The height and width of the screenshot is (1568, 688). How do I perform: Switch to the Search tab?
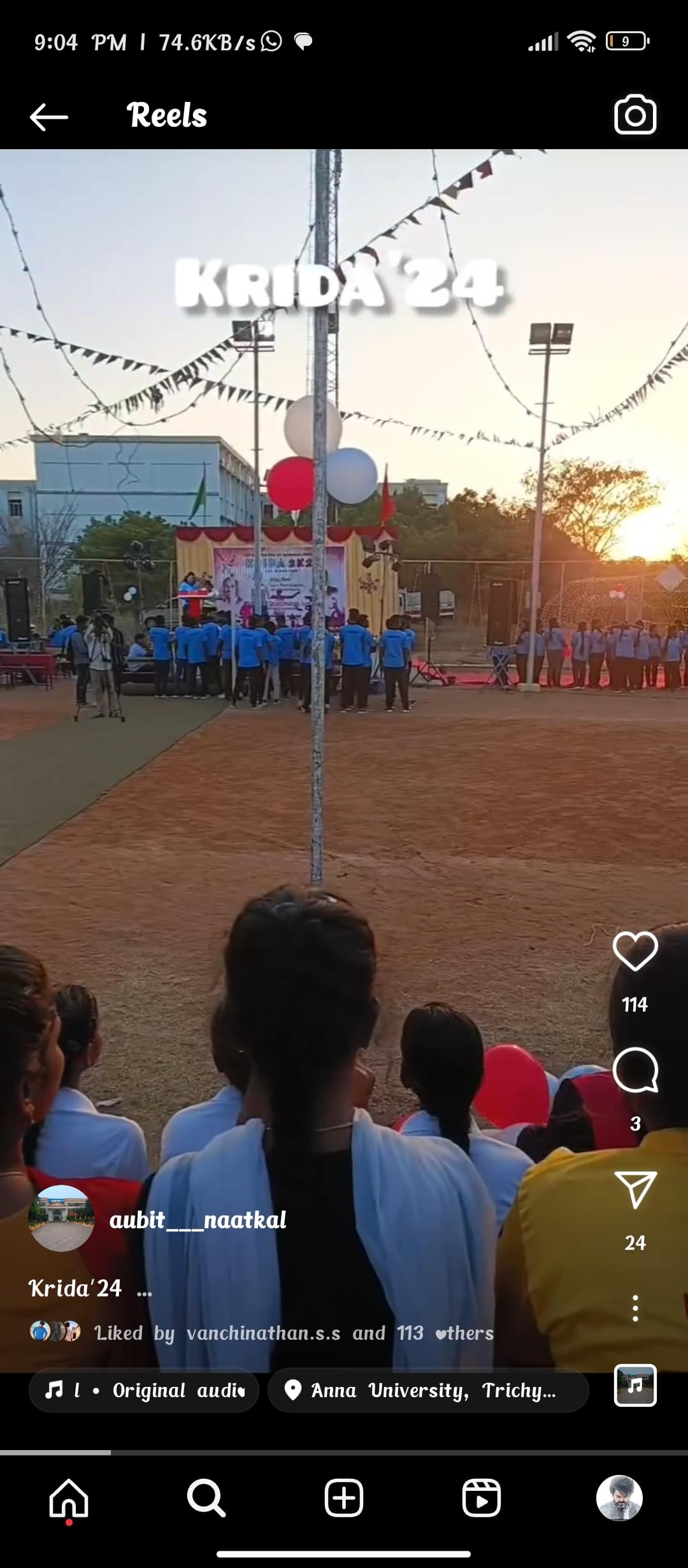pos(206,1498)
